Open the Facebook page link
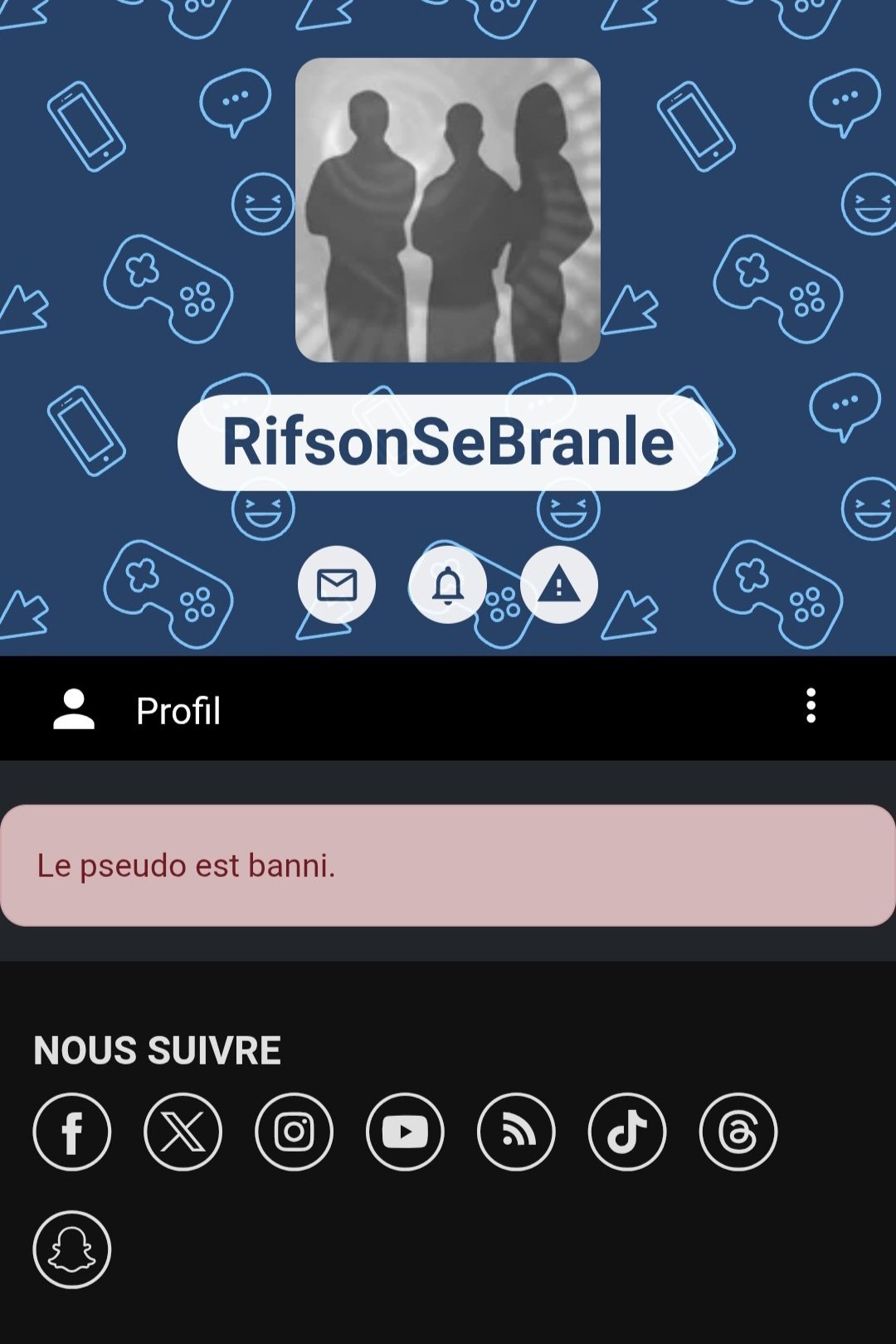The width and height of the screenshot is (896, 1344). click(x=72, y=1132)
